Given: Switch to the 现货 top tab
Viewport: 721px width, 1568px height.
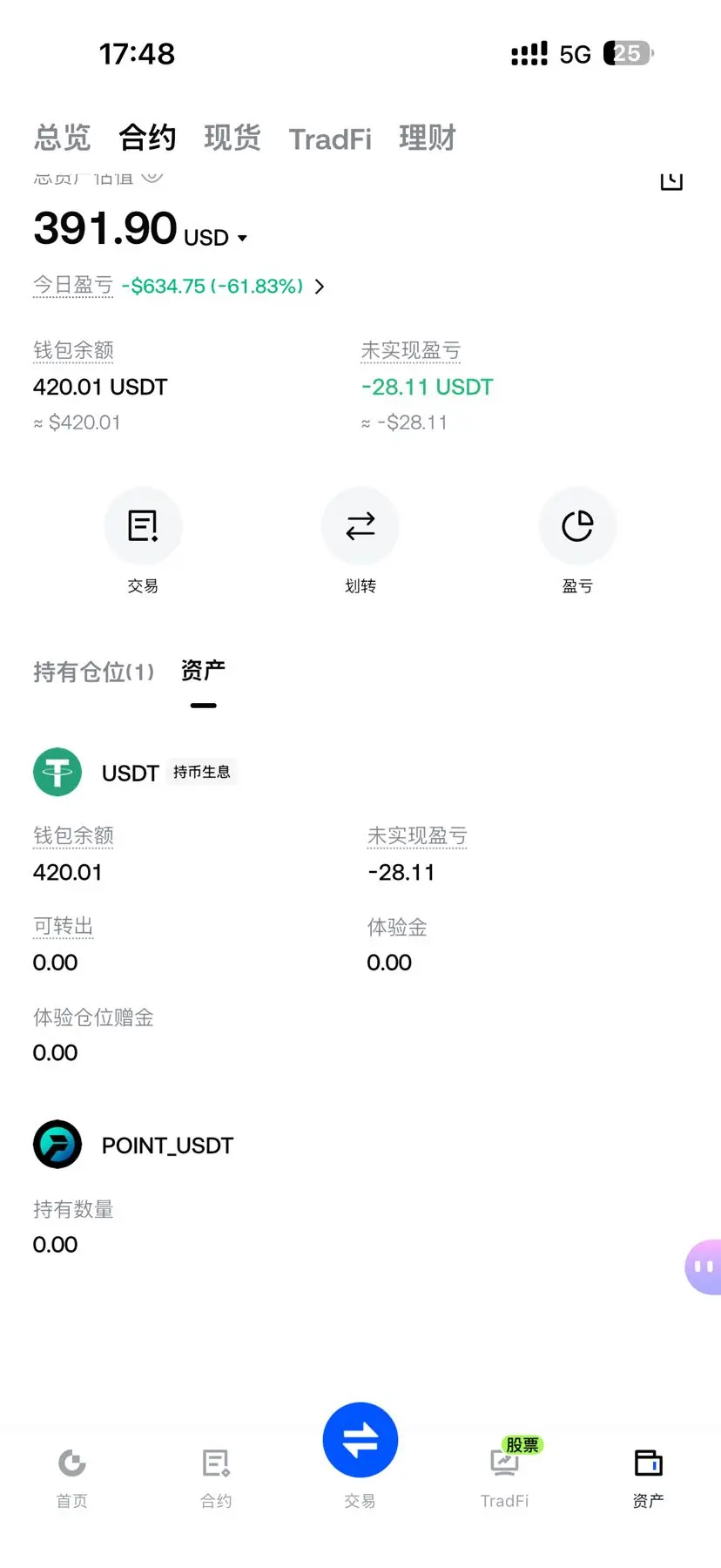Looking at the screenshot, I should pyautogui.click(x=232, y=138).
